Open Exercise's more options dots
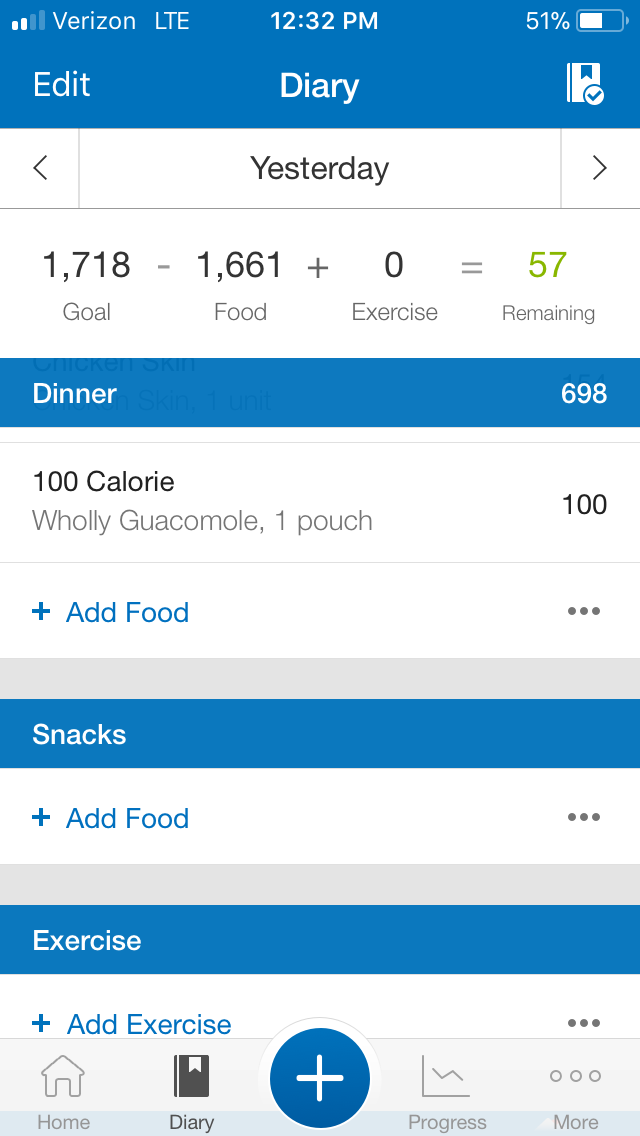The width and height of the screenshot is (640, 1136). (583, 1023)
